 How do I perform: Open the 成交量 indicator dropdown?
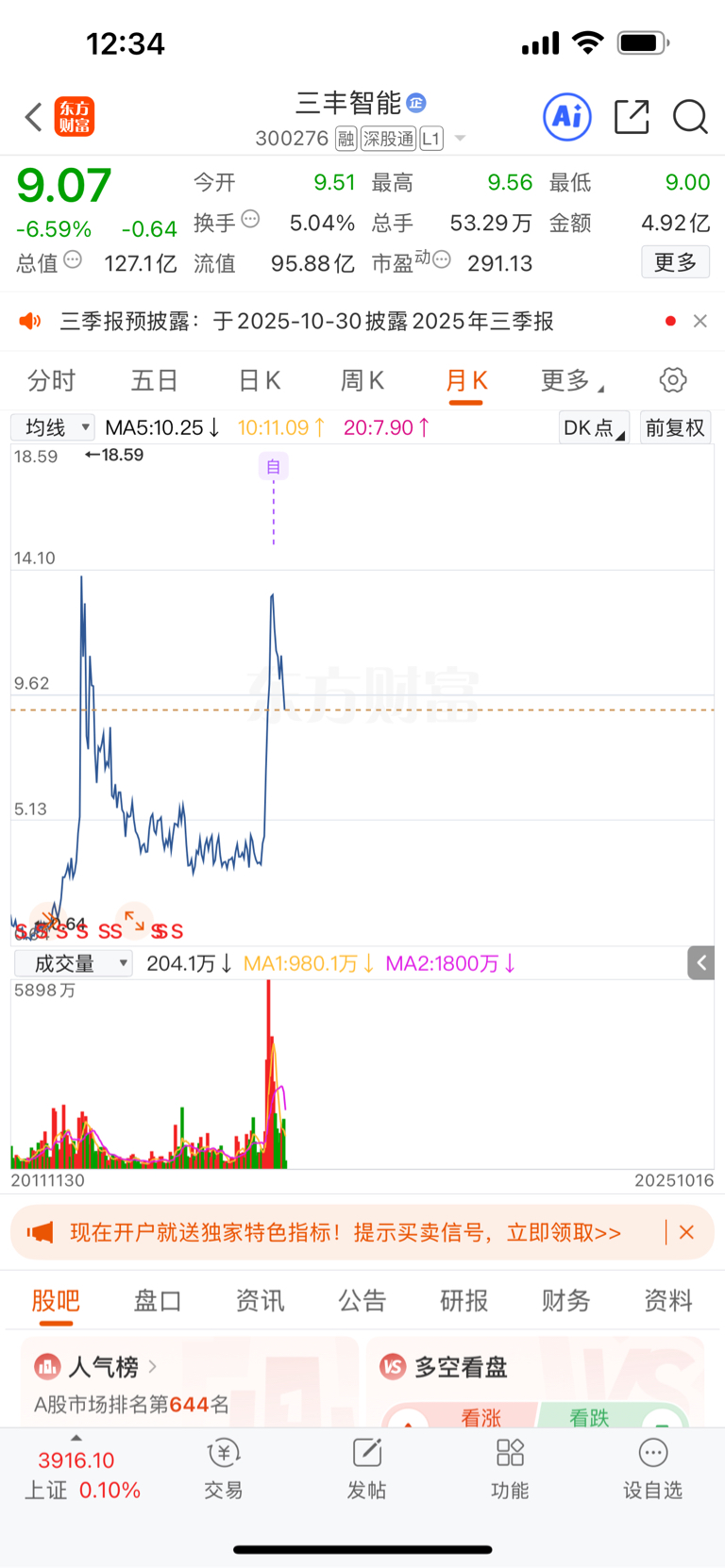(74, 963)
